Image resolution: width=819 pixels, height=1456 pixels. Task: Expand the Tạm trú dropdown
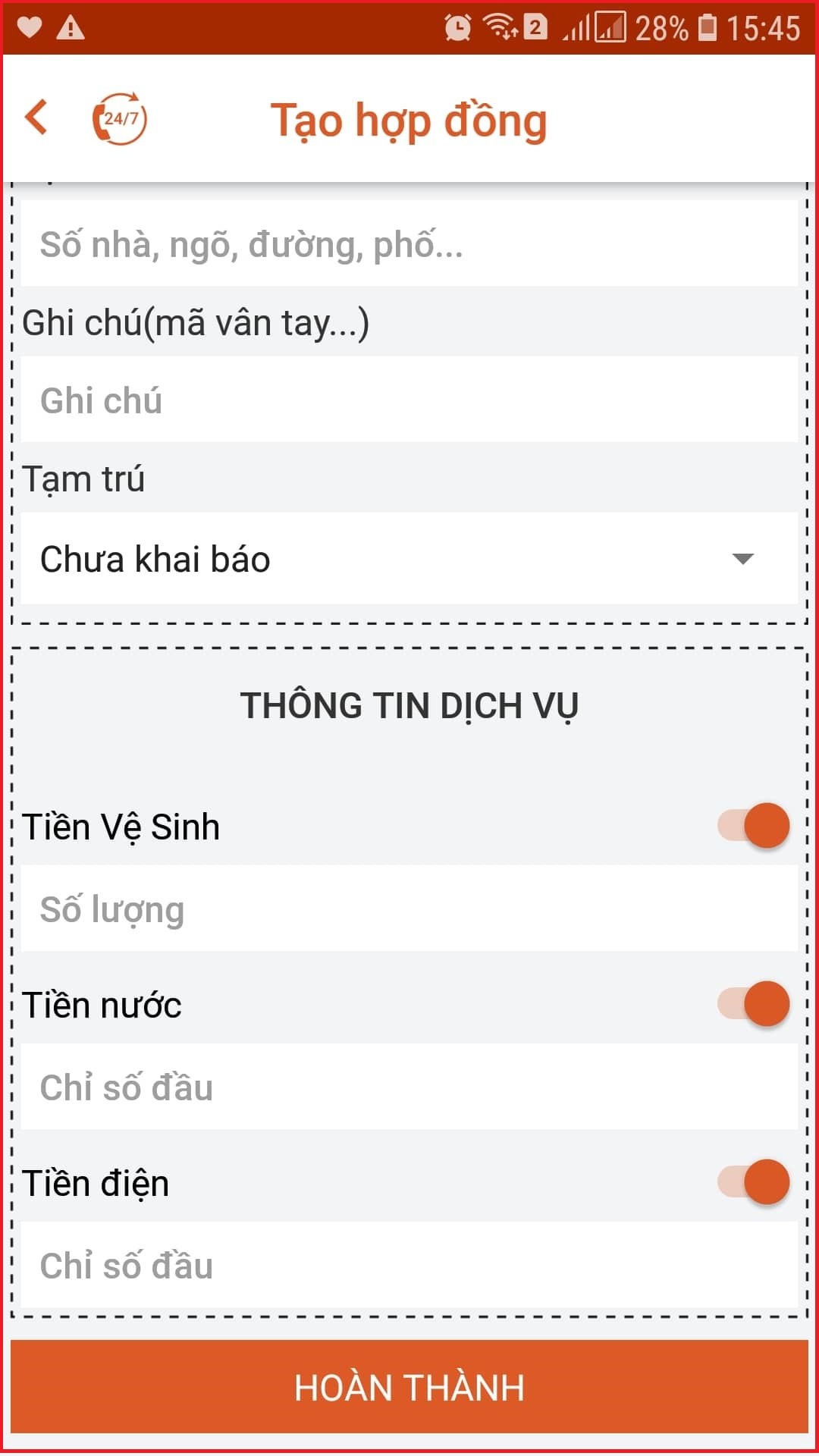point(409,559)
